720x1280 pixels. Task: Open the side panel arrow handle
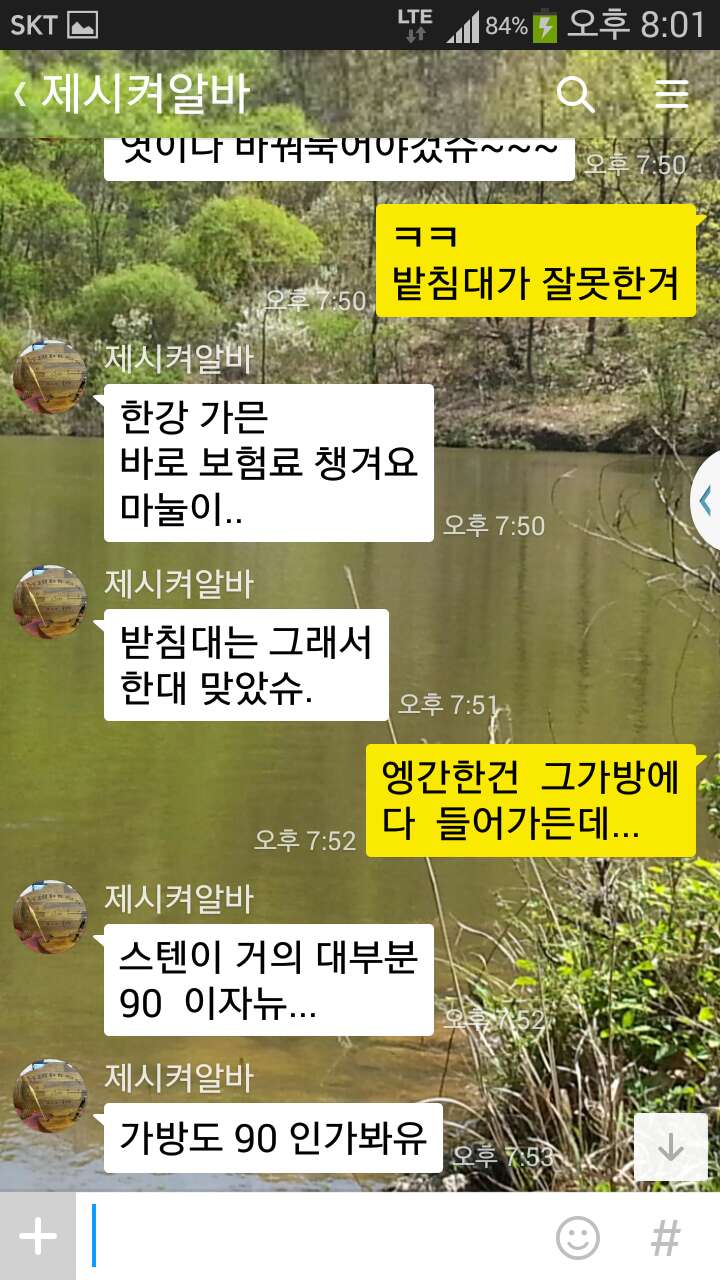tap(706, 499)
